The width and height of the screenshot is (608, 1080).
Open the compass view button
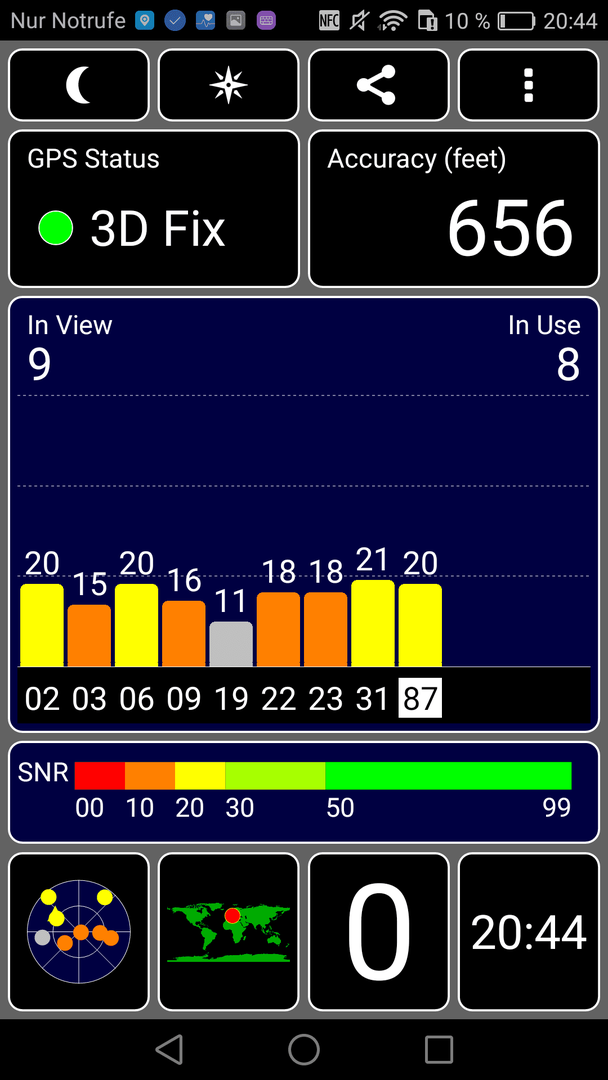tap(229, 85)
